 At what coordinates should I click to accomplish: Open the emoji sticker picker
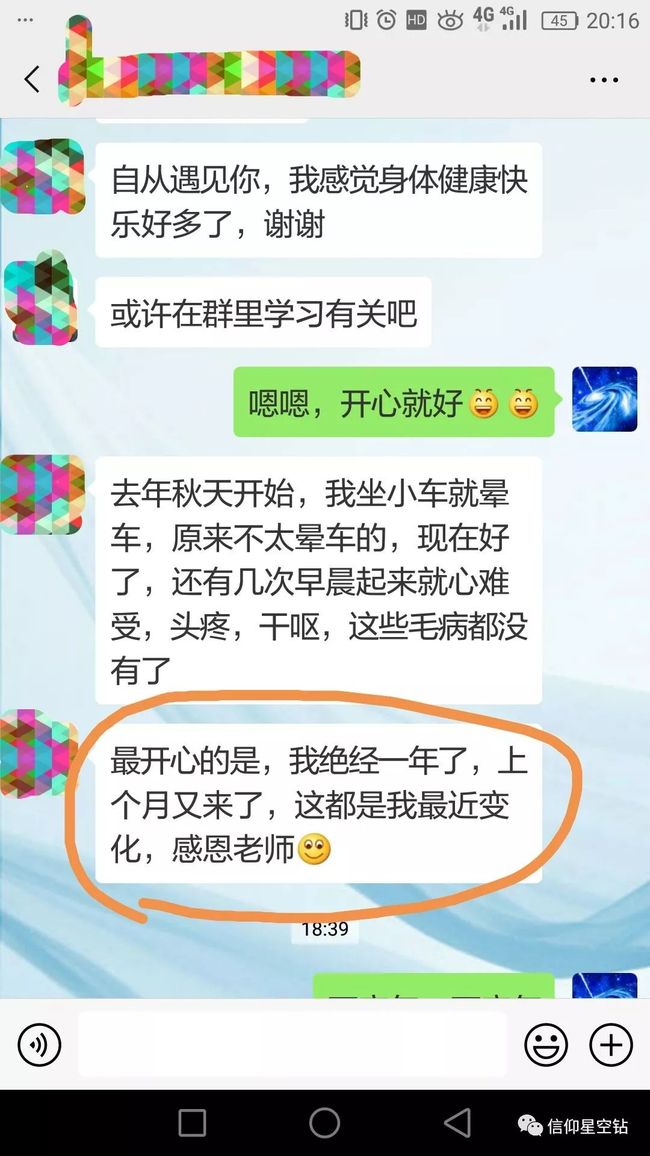[x=546, y=1045]
